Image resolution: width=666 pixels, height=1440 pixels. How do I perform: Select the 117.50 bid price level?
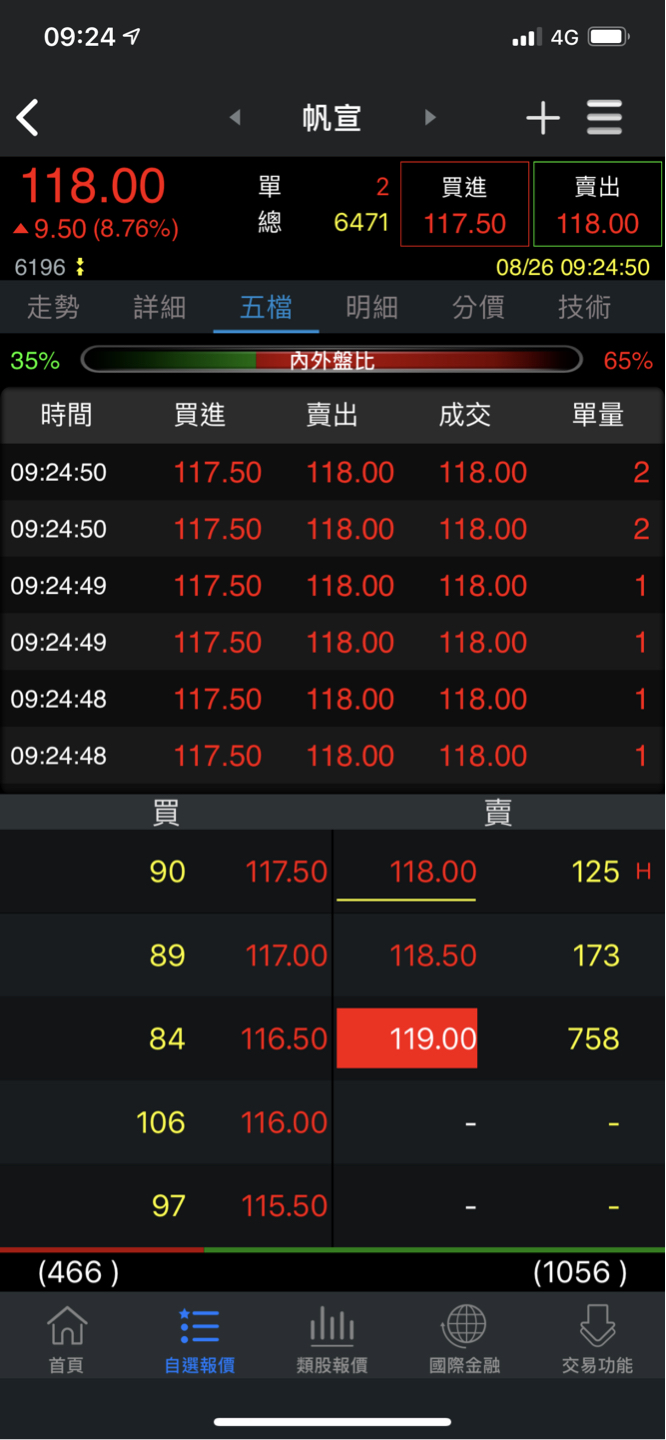tap(286, 872)
